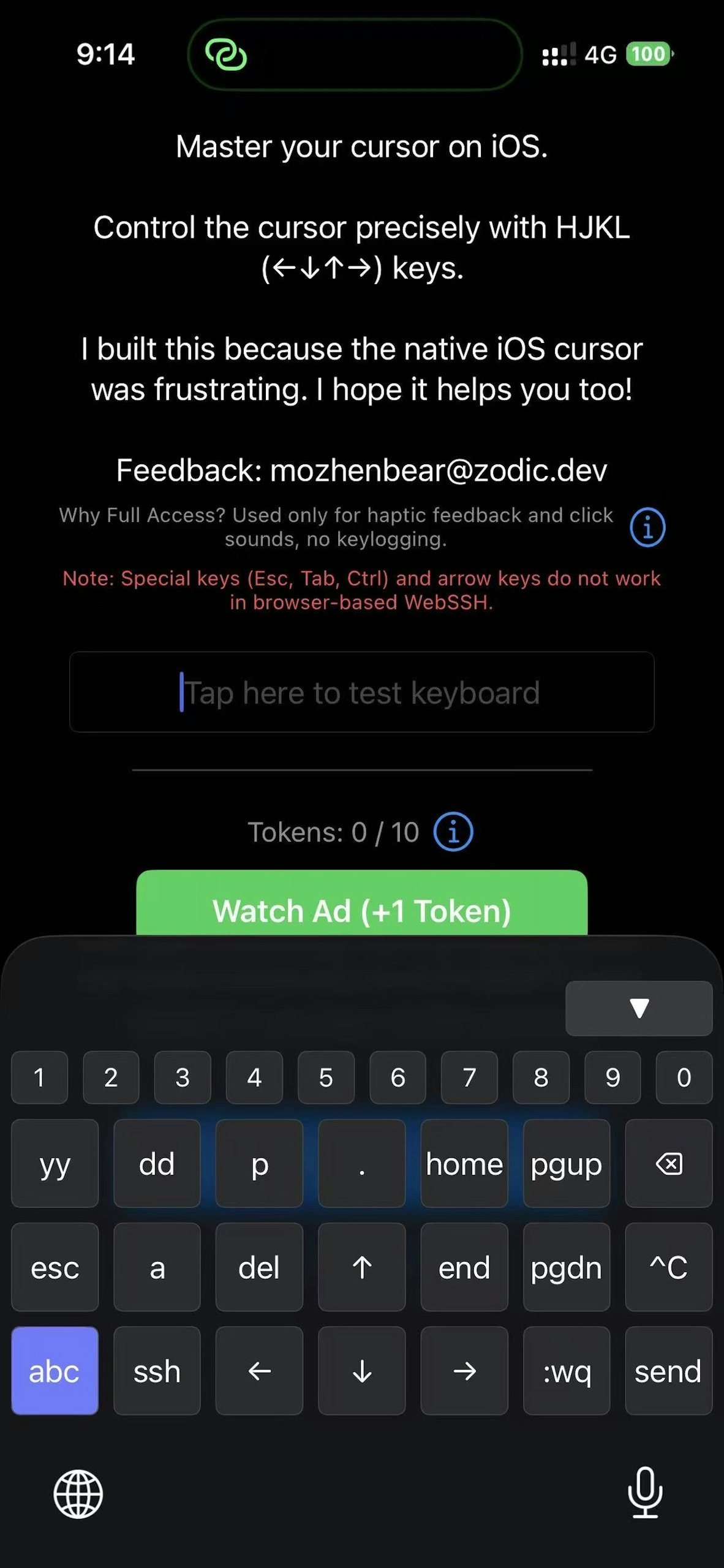Switch keyboards with the globe icon

pyautogui.click(x=78, y=1494)
